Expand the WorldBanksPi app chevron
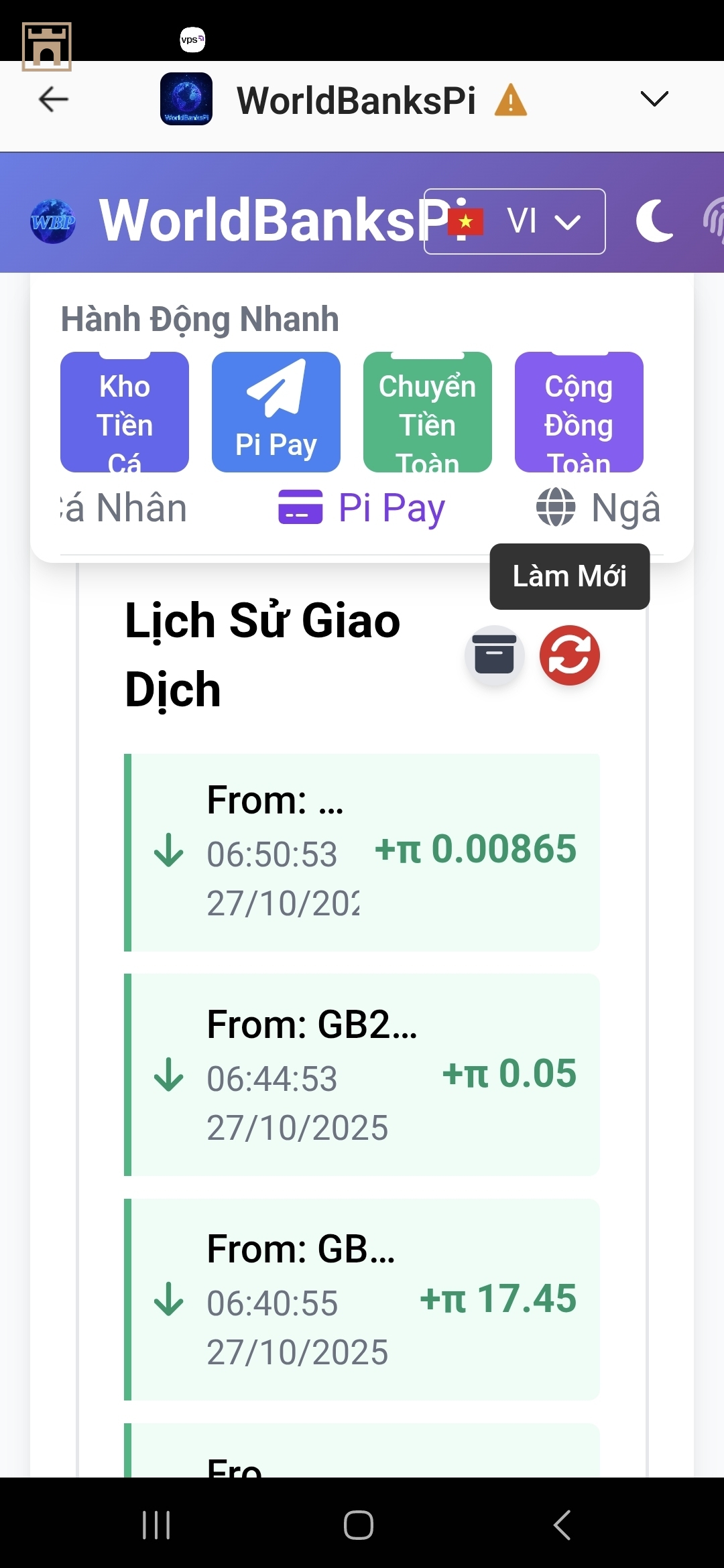The height and width of the screenshot is (1568, 724). [x=654, y=99]
